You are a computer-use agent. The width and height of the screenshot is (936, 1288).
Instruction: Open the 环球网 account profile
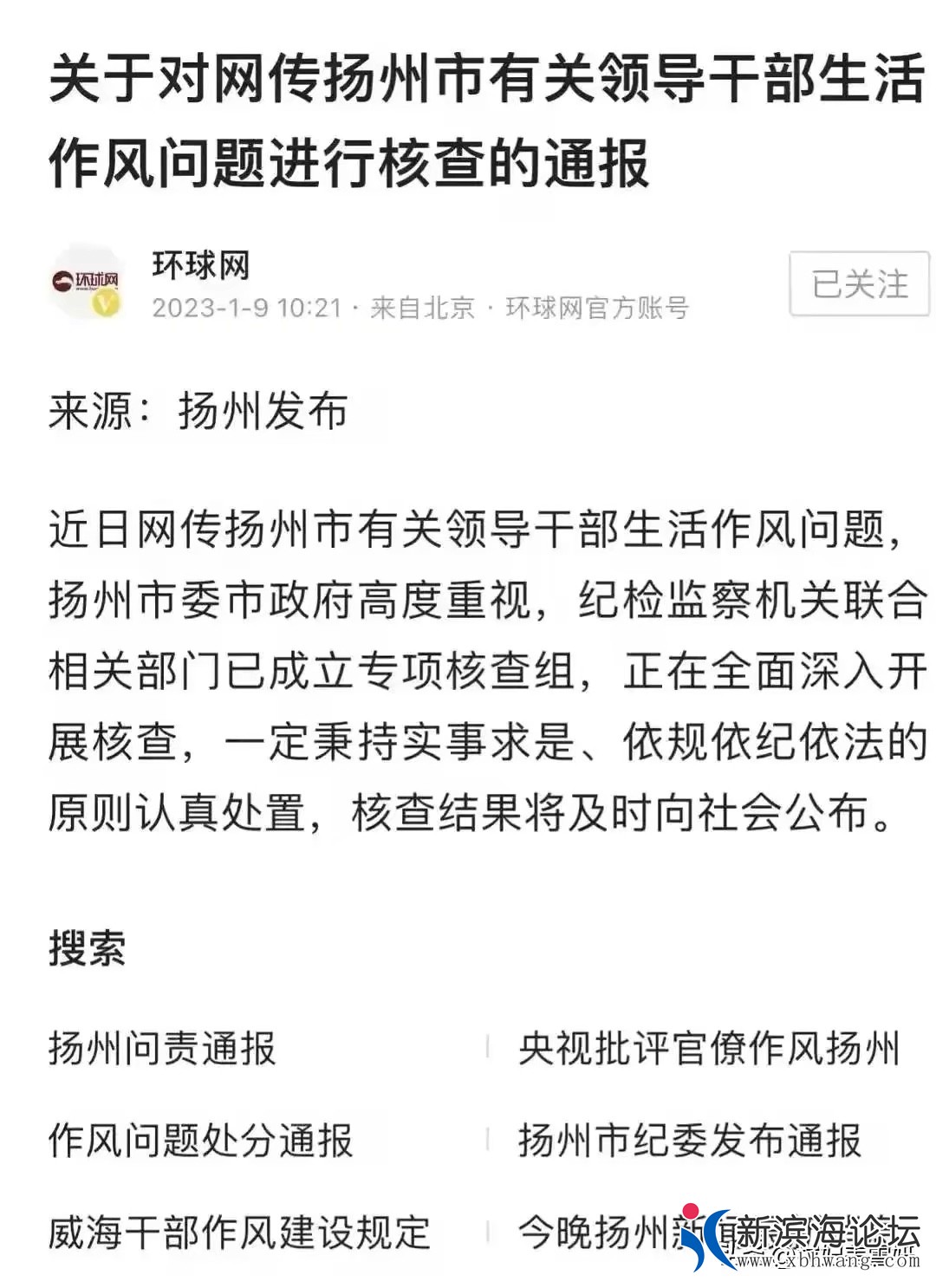click(201, 265)
